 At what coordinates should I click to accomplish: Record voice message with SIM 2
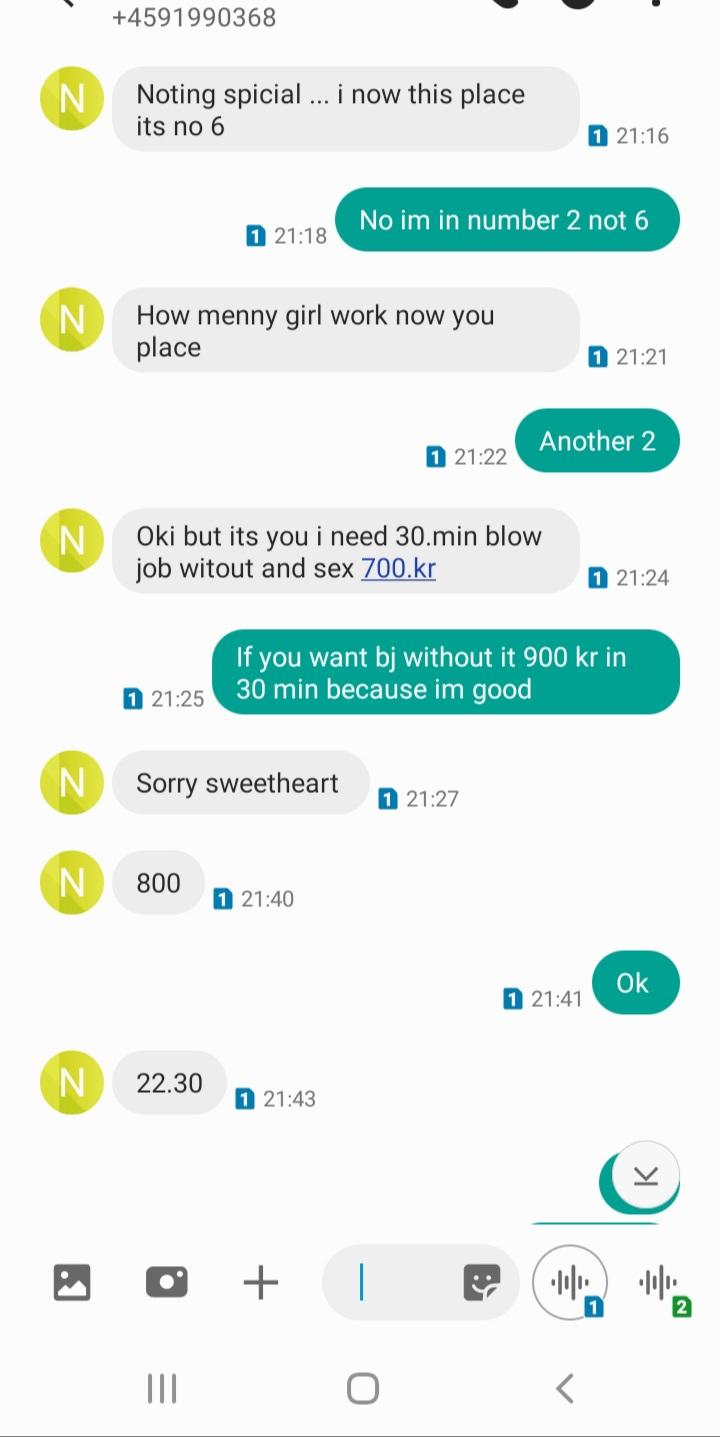click(660, 1283)
